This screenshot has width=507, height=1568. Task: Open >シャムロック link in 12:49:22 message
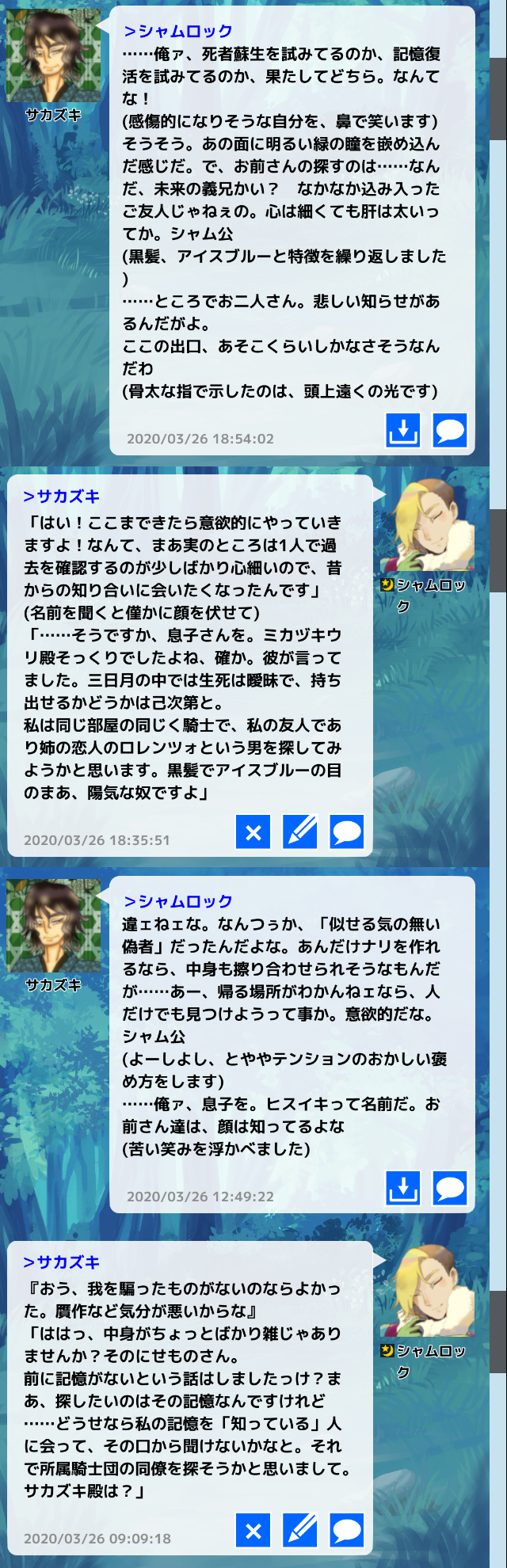pyautogui.click(x=178, y=901)
